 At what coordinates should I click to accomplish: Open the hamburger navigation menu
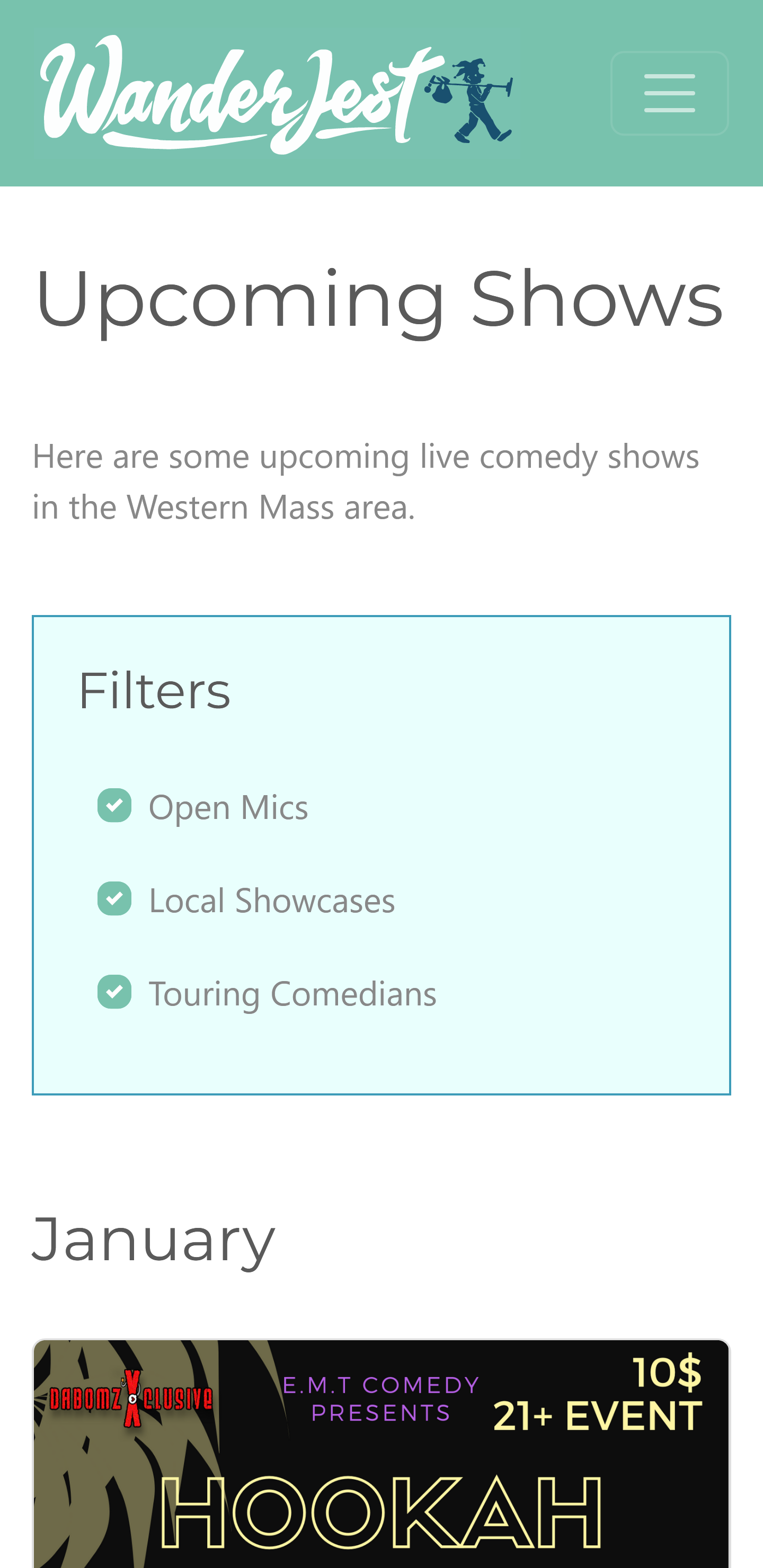[x=669, y=93]
